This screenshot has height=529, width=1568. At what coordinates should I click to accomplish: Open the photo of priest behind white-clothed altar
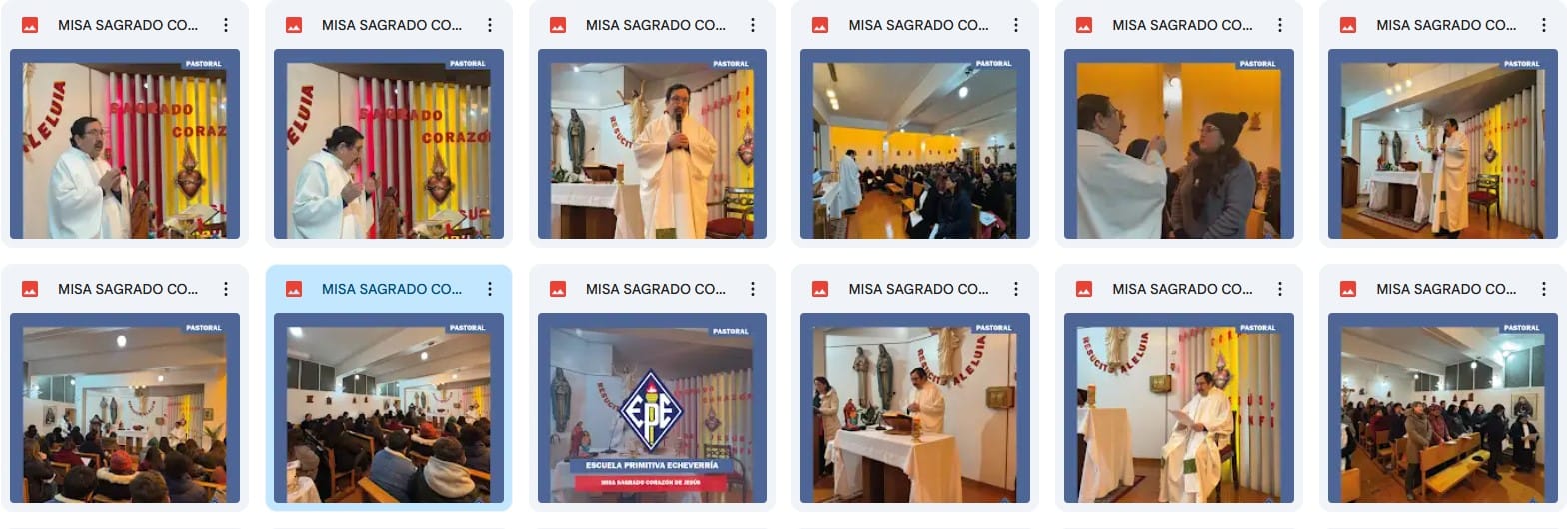tap(914, 408)
